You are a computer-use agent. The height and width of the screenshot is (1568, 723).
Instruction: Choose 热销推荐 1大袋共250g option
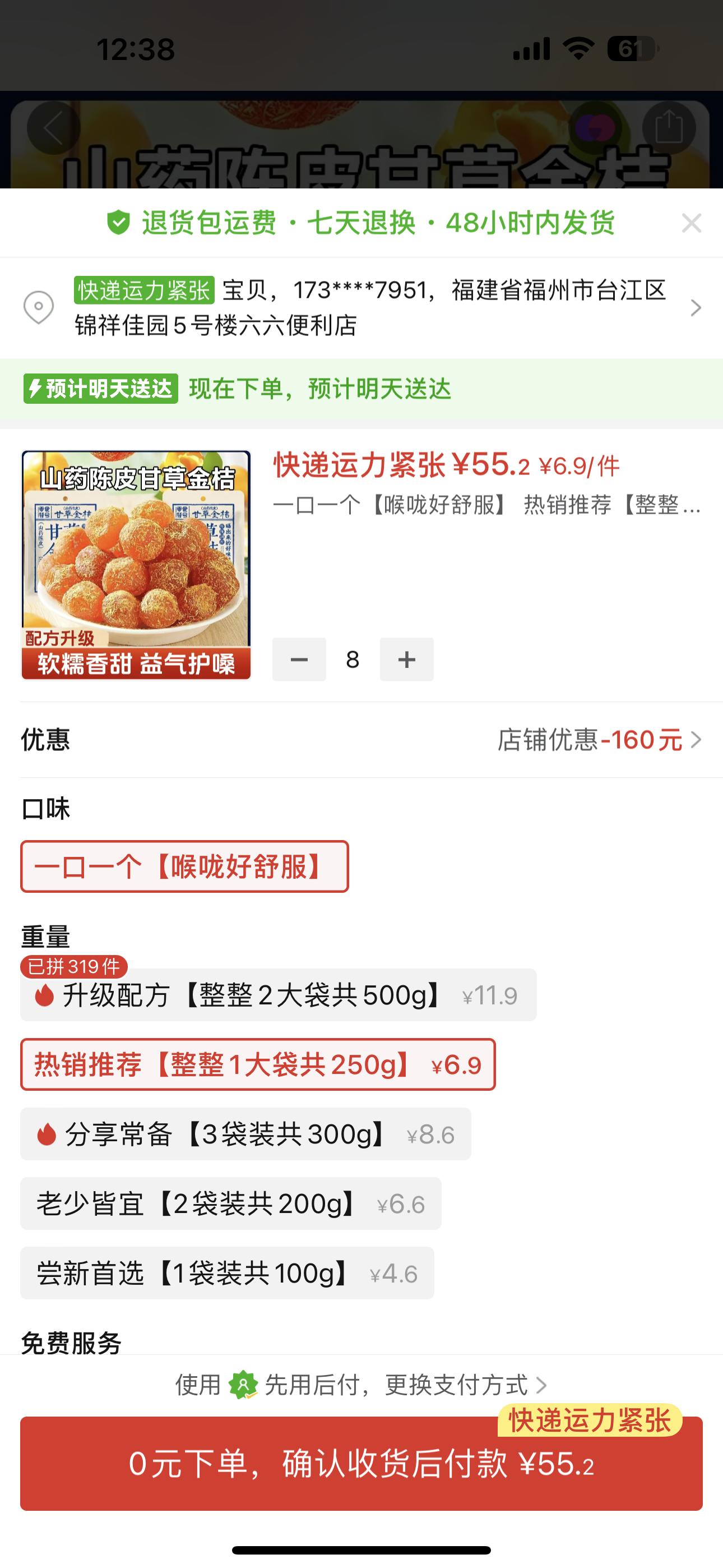click(x=257, y=1065)
